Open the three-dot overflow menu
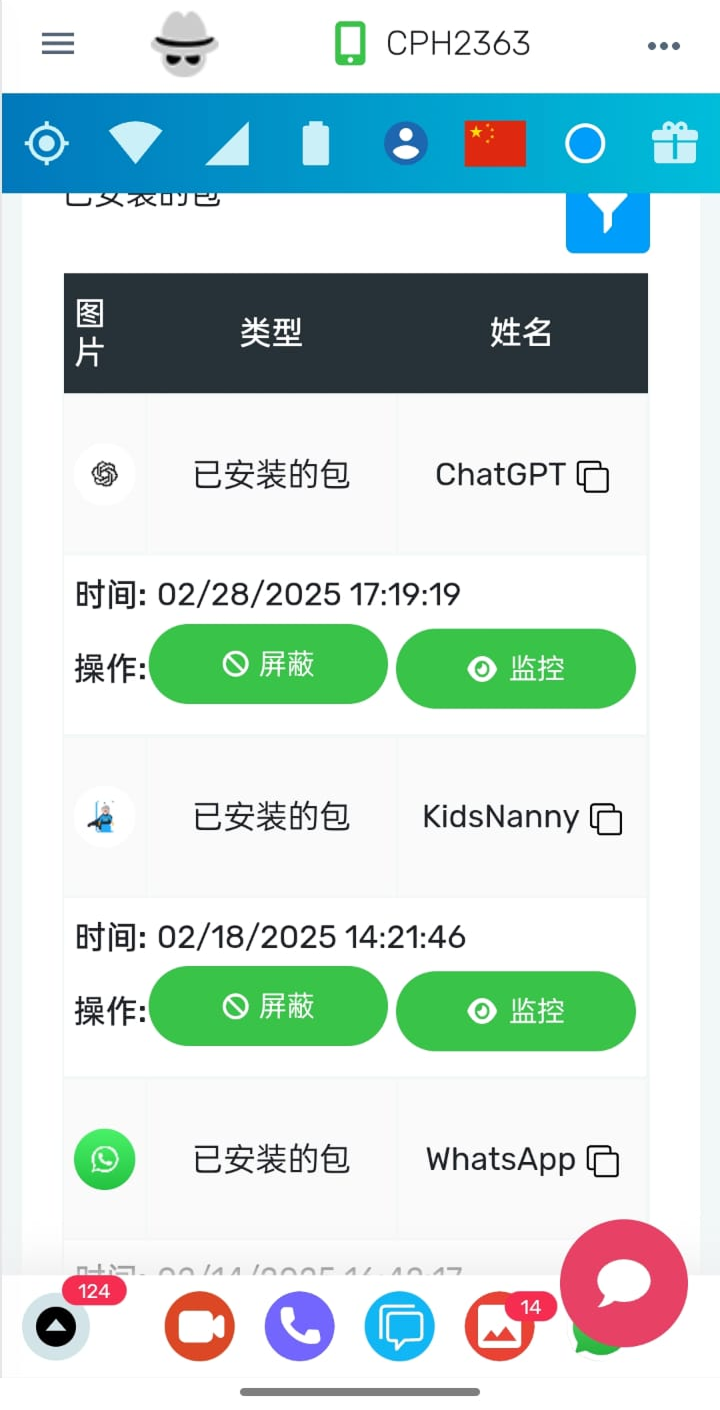This screenshot has width=720, height=1410. point(664,46)
